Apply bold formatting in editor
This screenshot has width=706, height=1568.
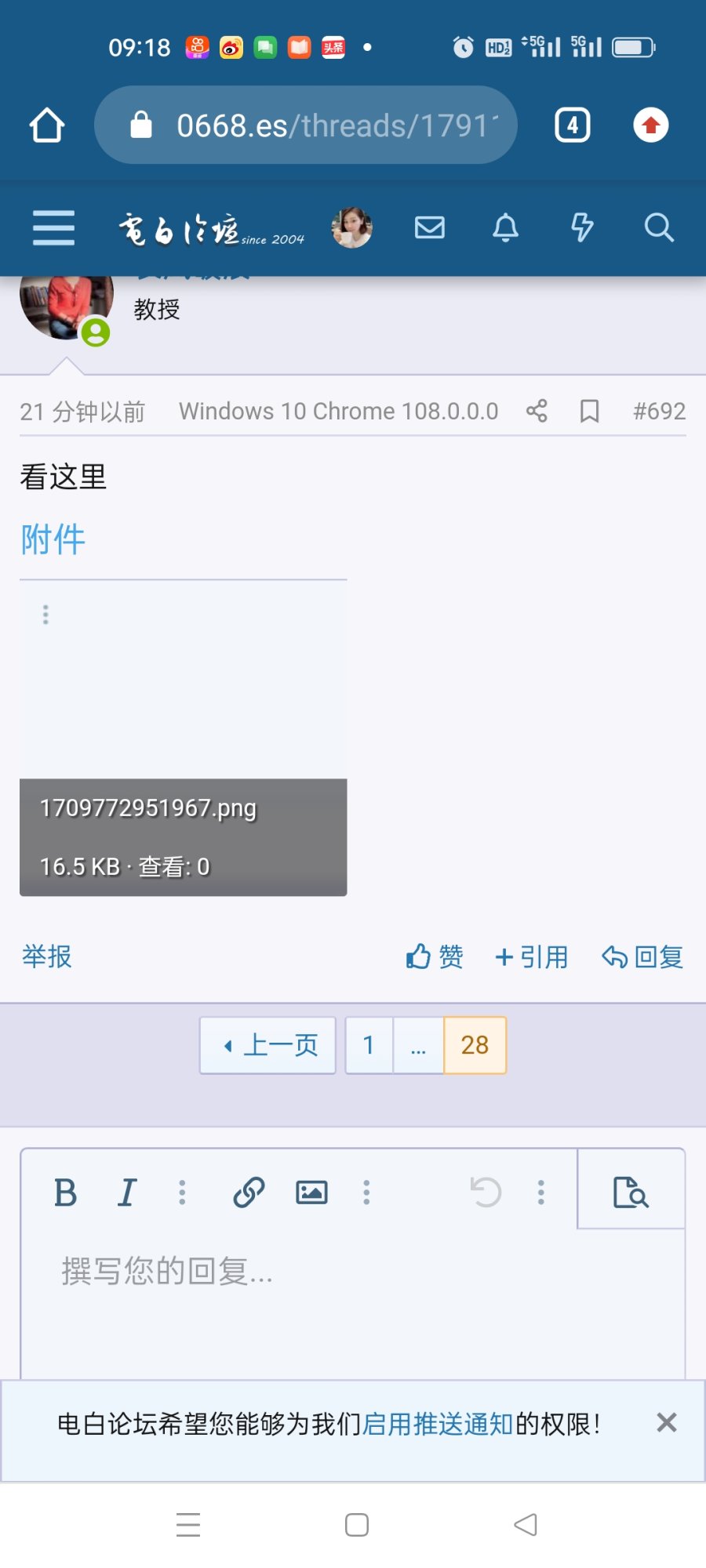66,1192
